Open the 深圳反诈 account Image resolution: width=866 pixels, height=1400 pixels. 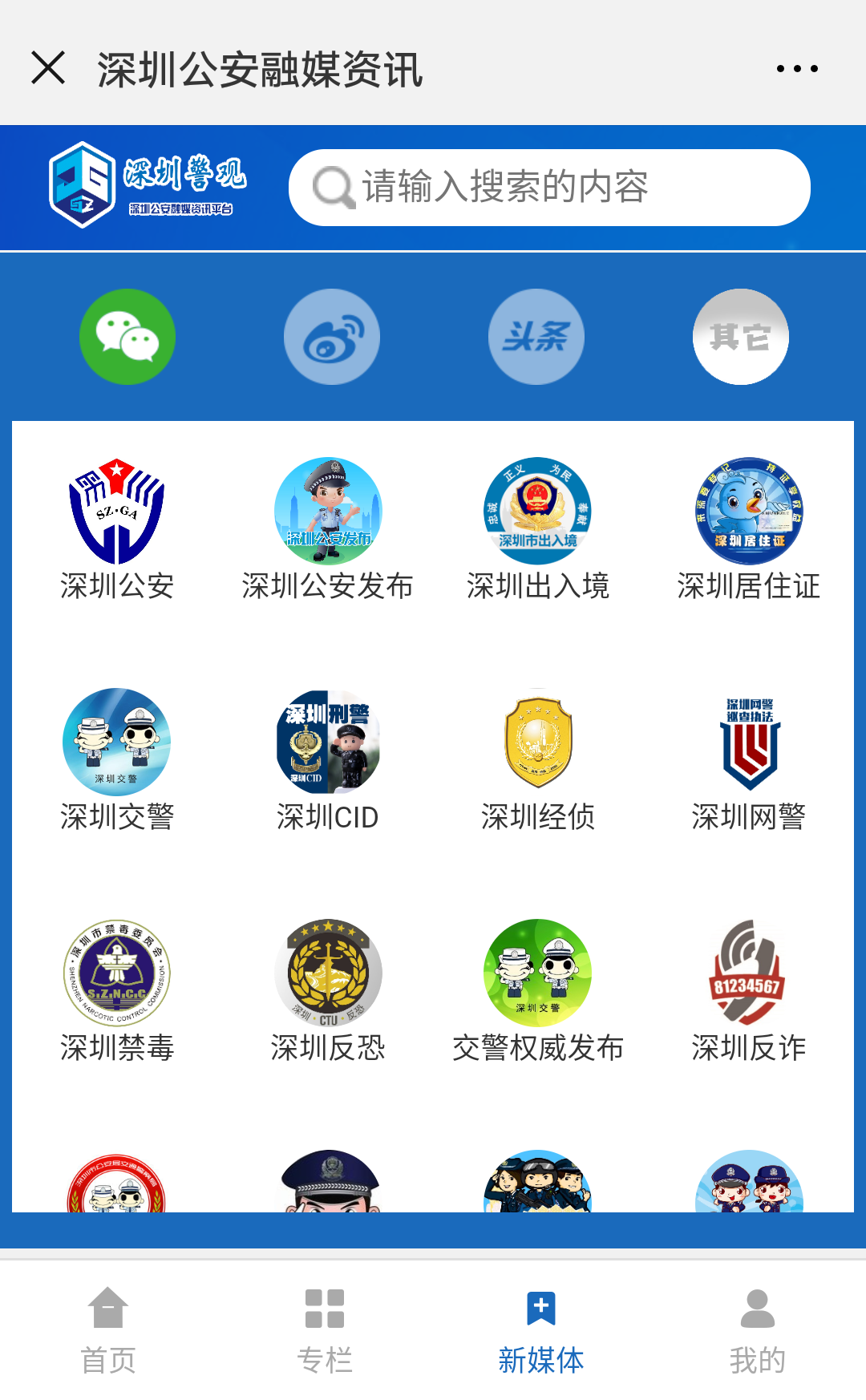point(749,991)
